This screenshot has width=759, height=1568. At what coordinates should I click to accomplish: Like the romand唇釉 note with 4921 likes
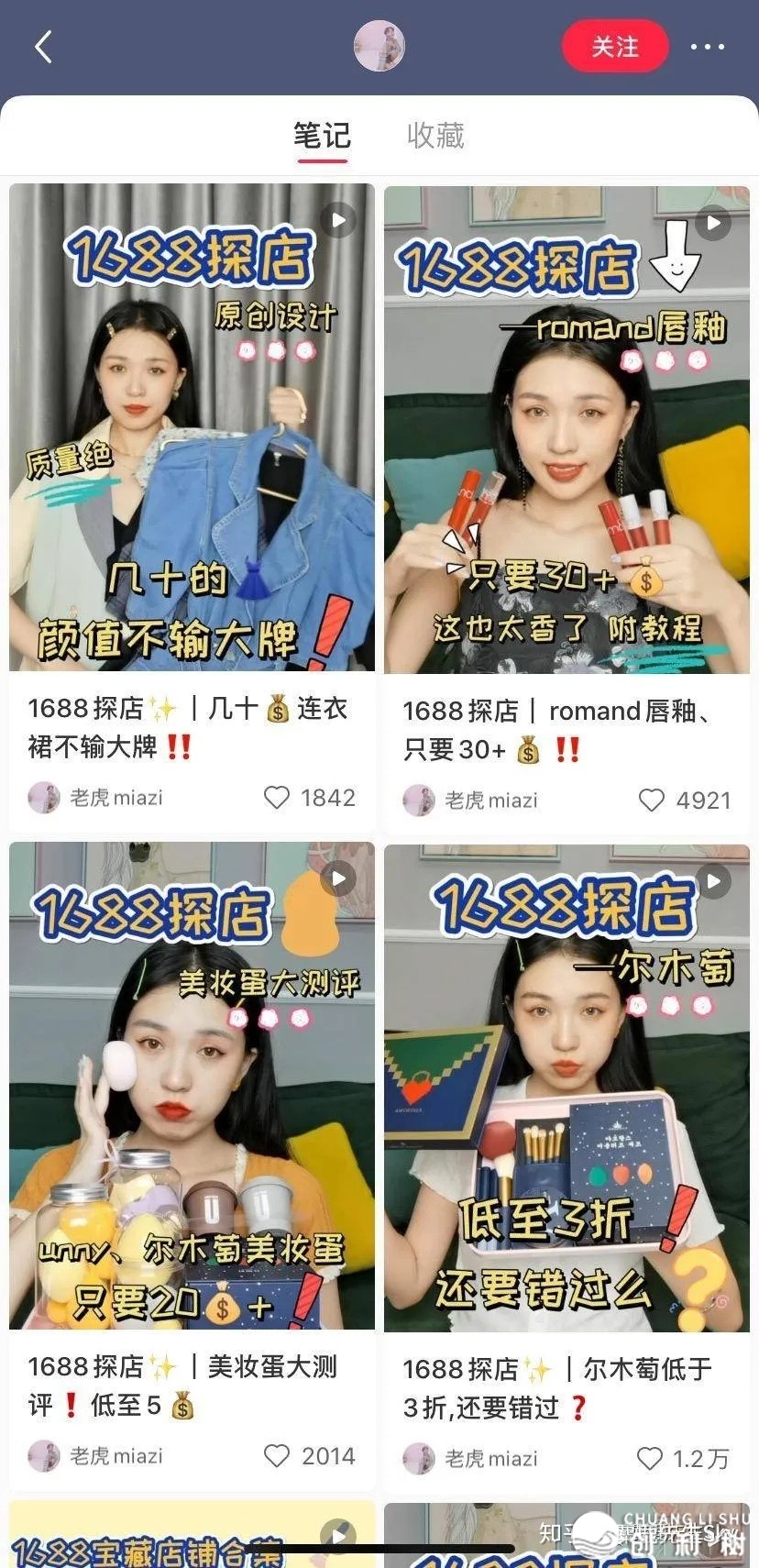pos(651,801)
